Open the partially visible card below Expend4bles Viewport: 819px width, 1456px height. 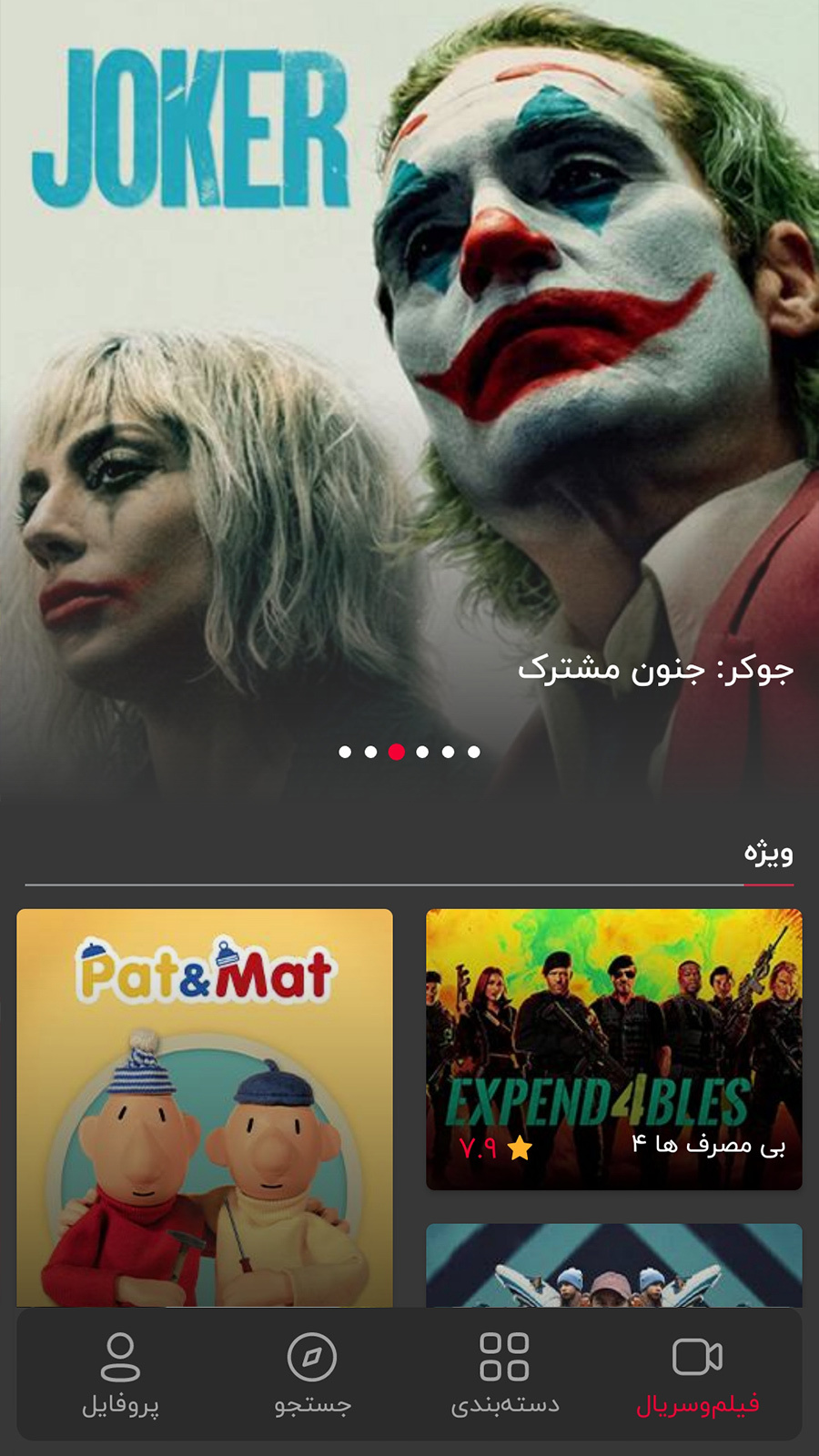tap(614, 1265)
